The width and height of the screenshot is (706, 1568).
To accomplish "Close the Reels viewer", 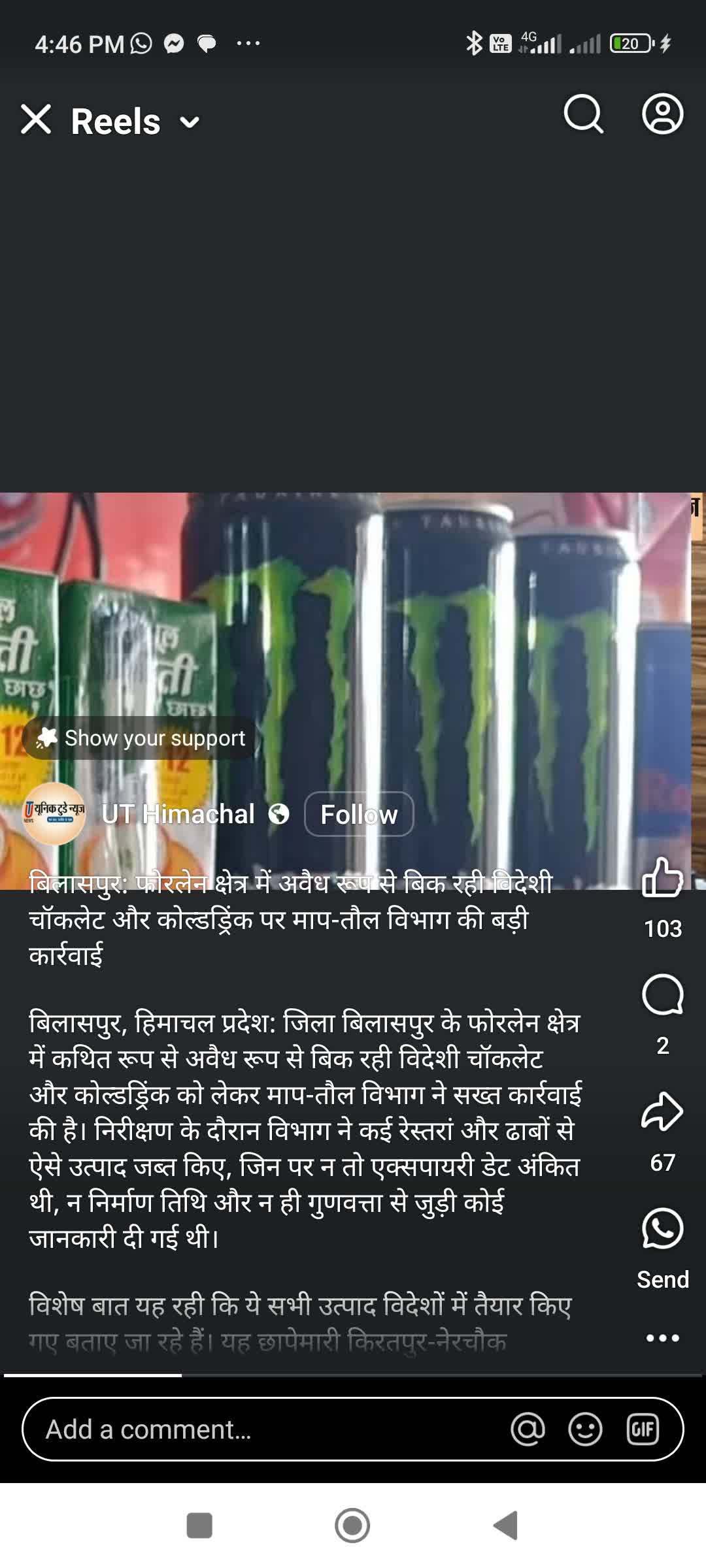I will [x=36, y=120].
